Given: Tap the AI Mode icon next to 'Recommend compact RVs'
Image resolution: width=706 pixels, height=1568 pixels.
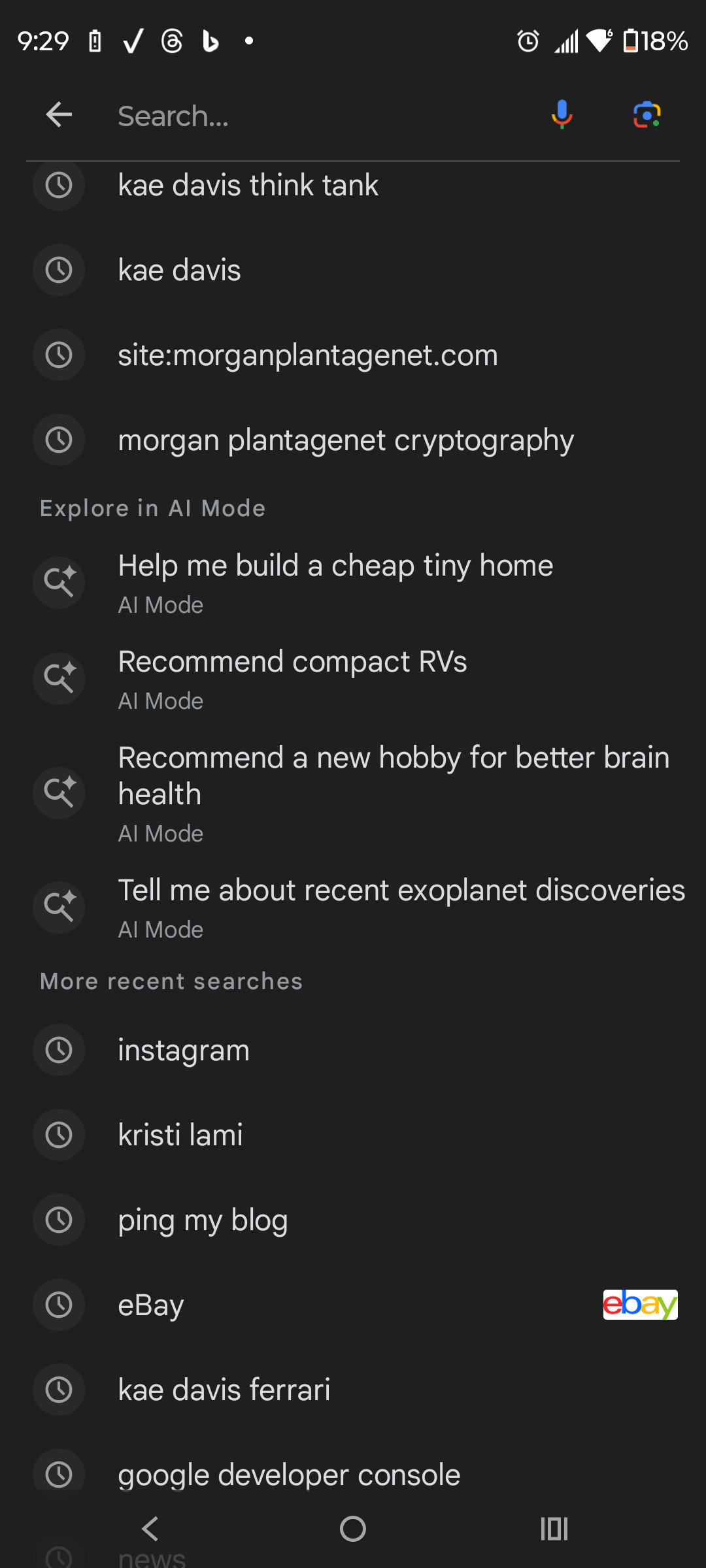Looking at the screenshot, I should pyautogui.click(x=58, y=678).
